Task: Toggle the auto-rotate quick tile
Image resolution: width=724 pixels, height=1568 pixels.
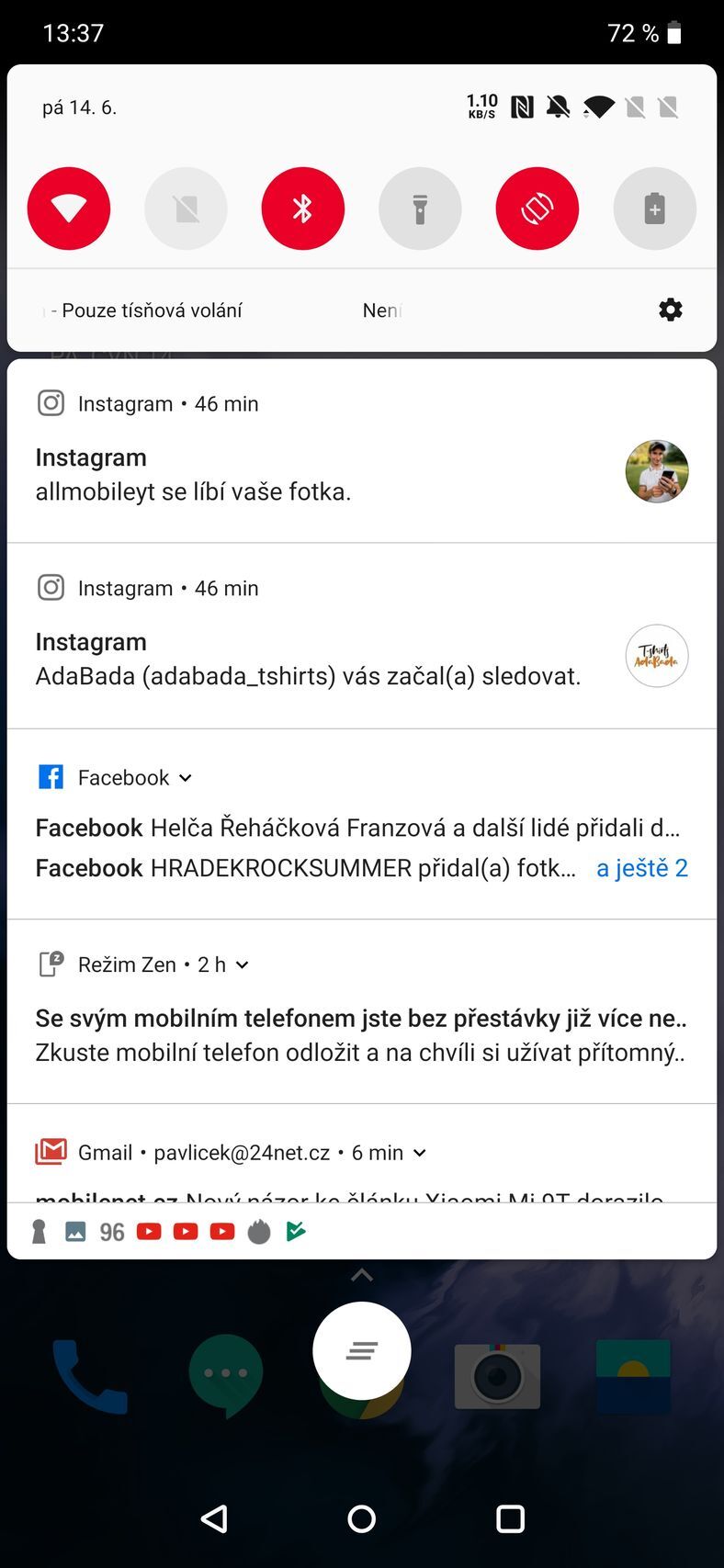Action: [537, 209]
